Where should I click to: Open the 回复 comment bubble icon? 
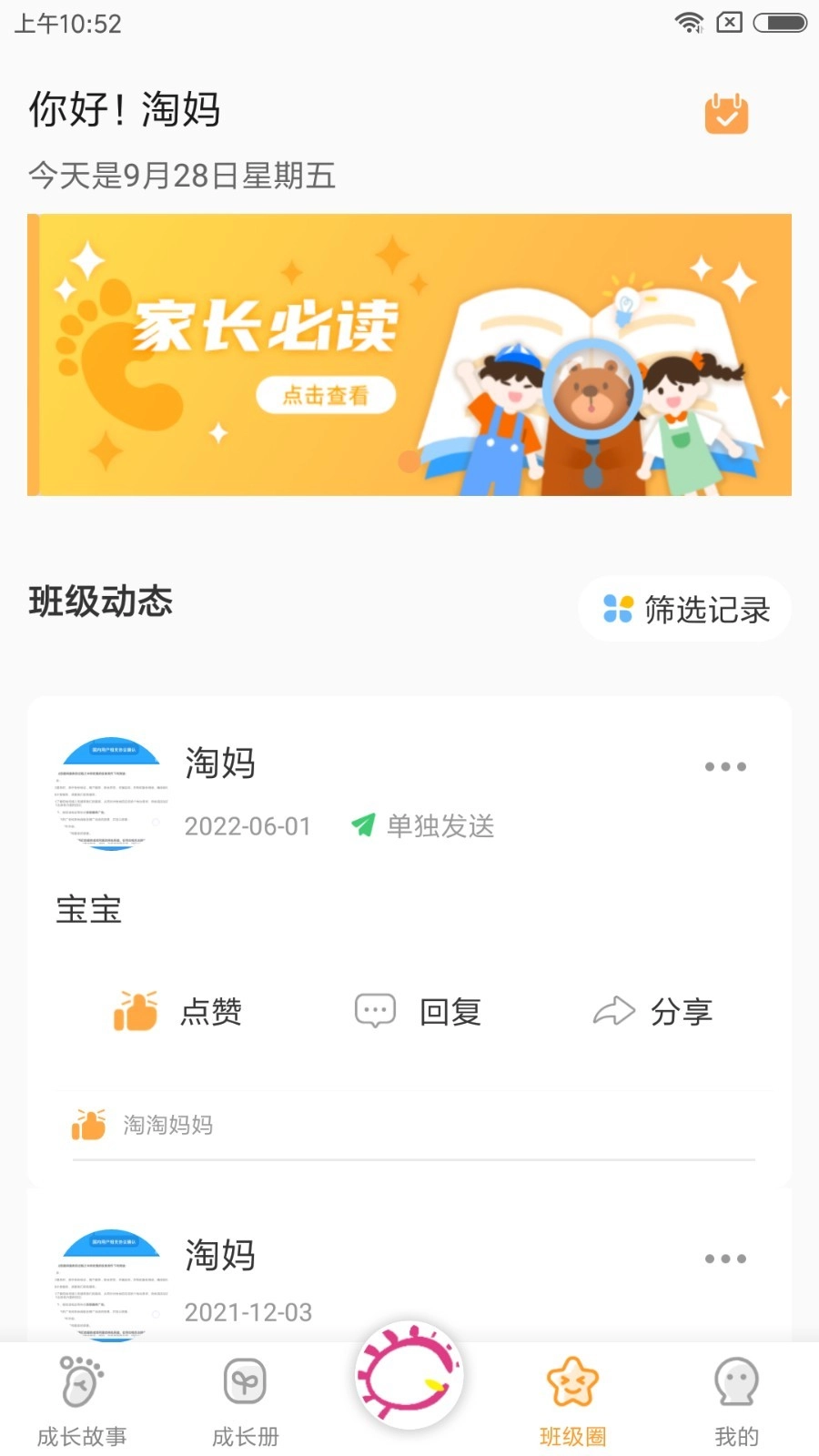click(x=373, y=1010)
